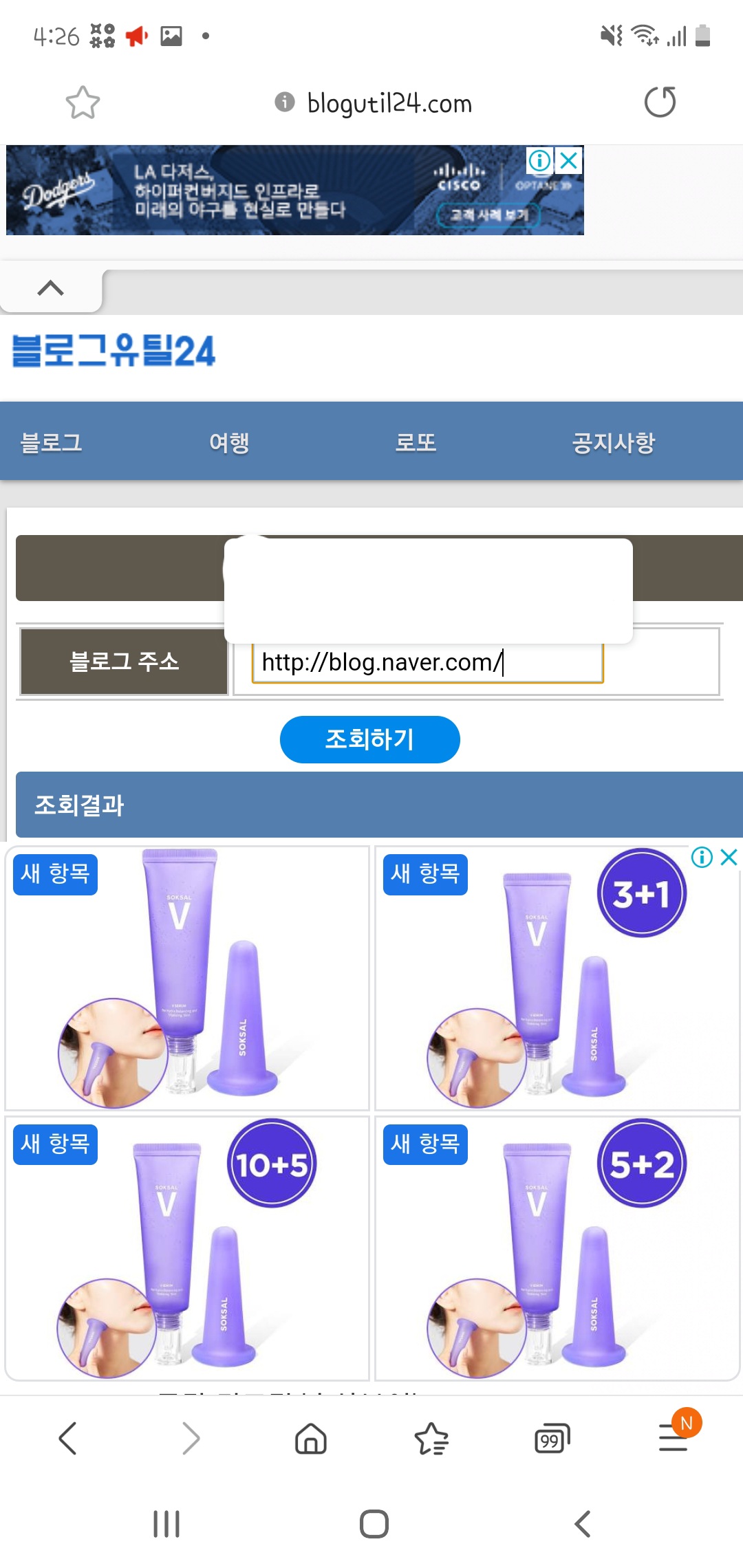Open the 3+1 product ad tile
743x1568 pixels.
click(556, 978)
